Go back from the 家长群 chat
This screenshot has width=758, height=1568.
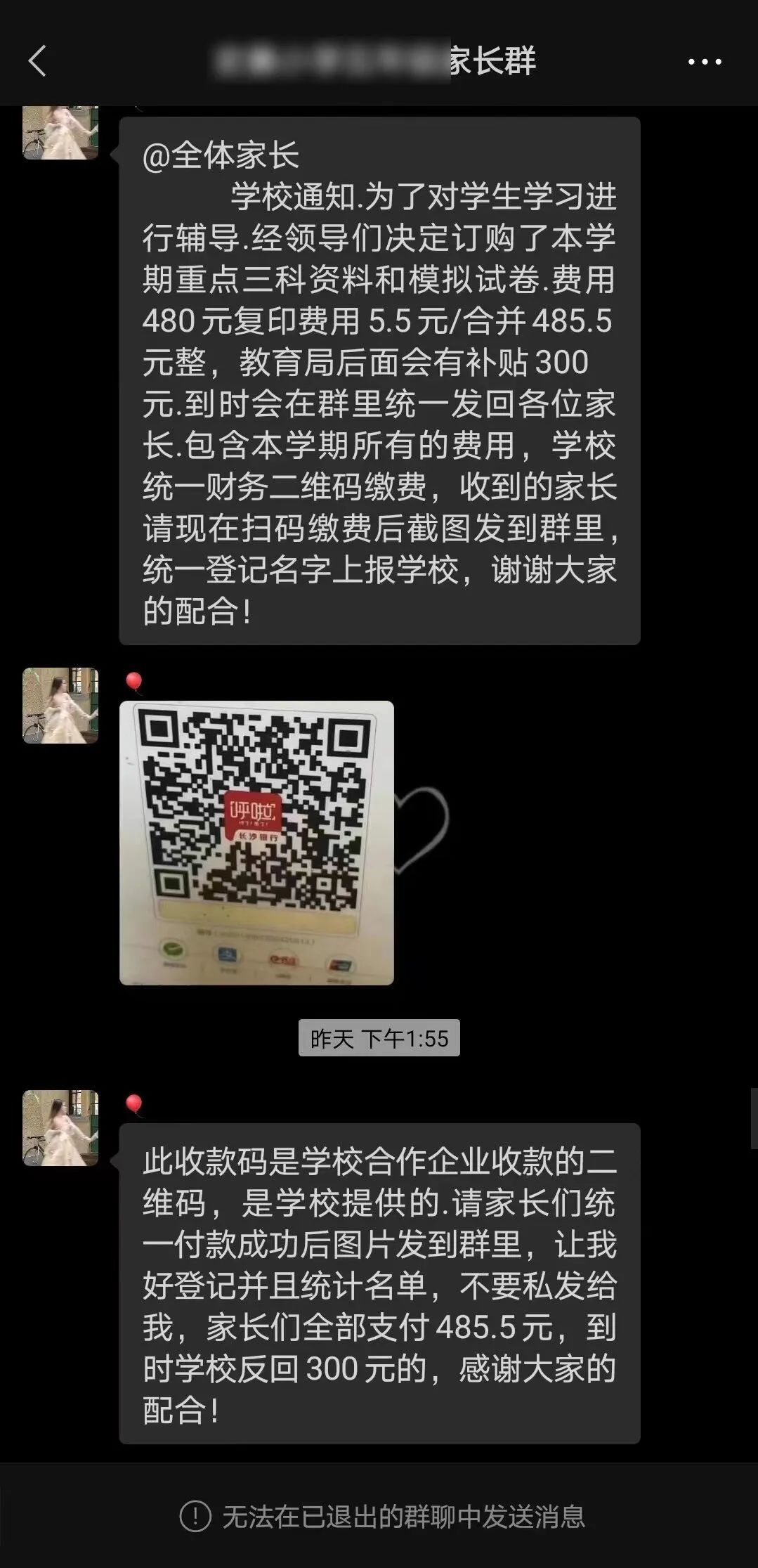(38, 61)
